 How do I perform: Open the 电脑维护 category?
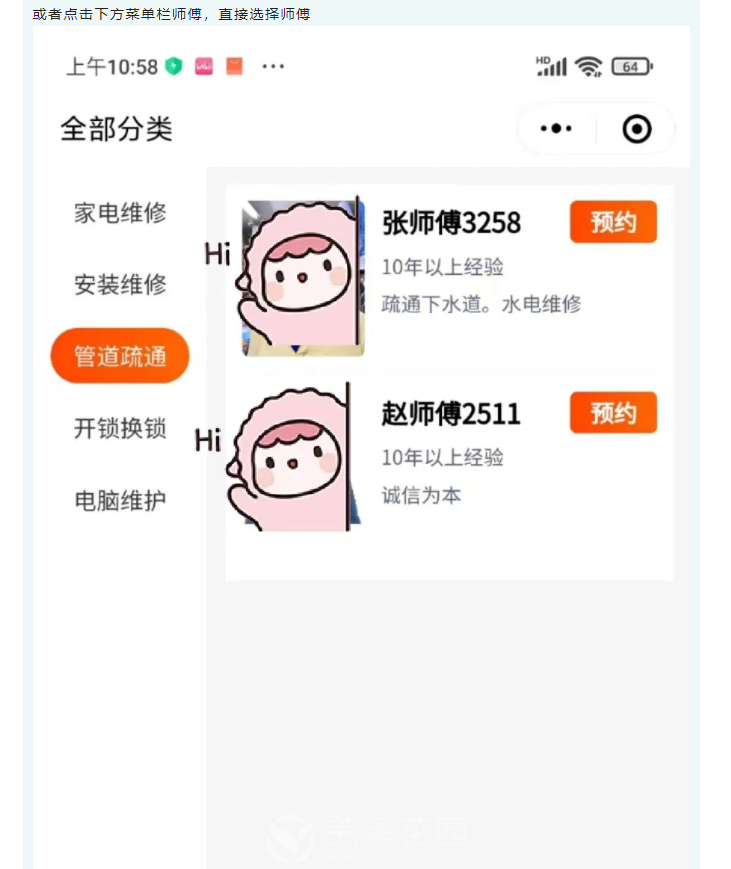120,500
